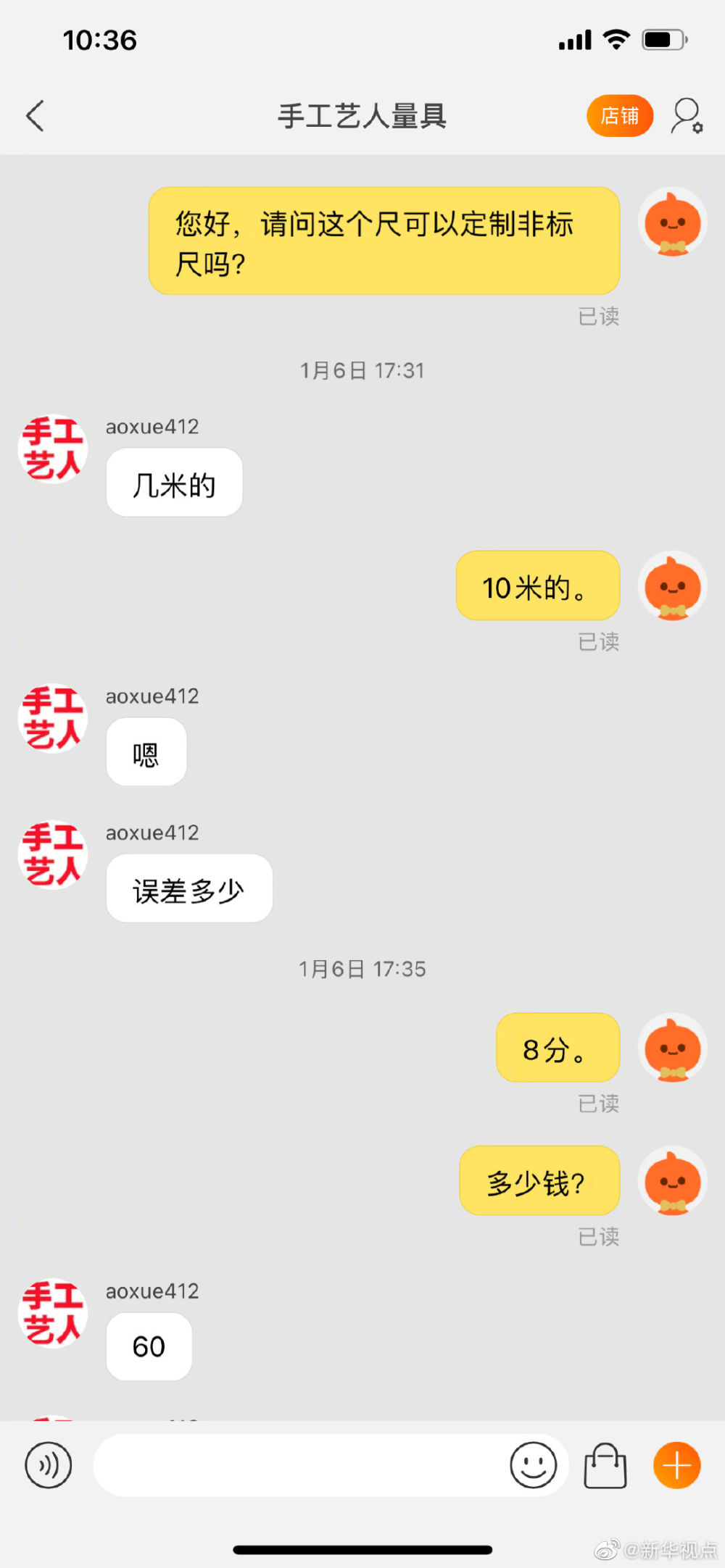Go back from the chat

[x=35, y=116]
